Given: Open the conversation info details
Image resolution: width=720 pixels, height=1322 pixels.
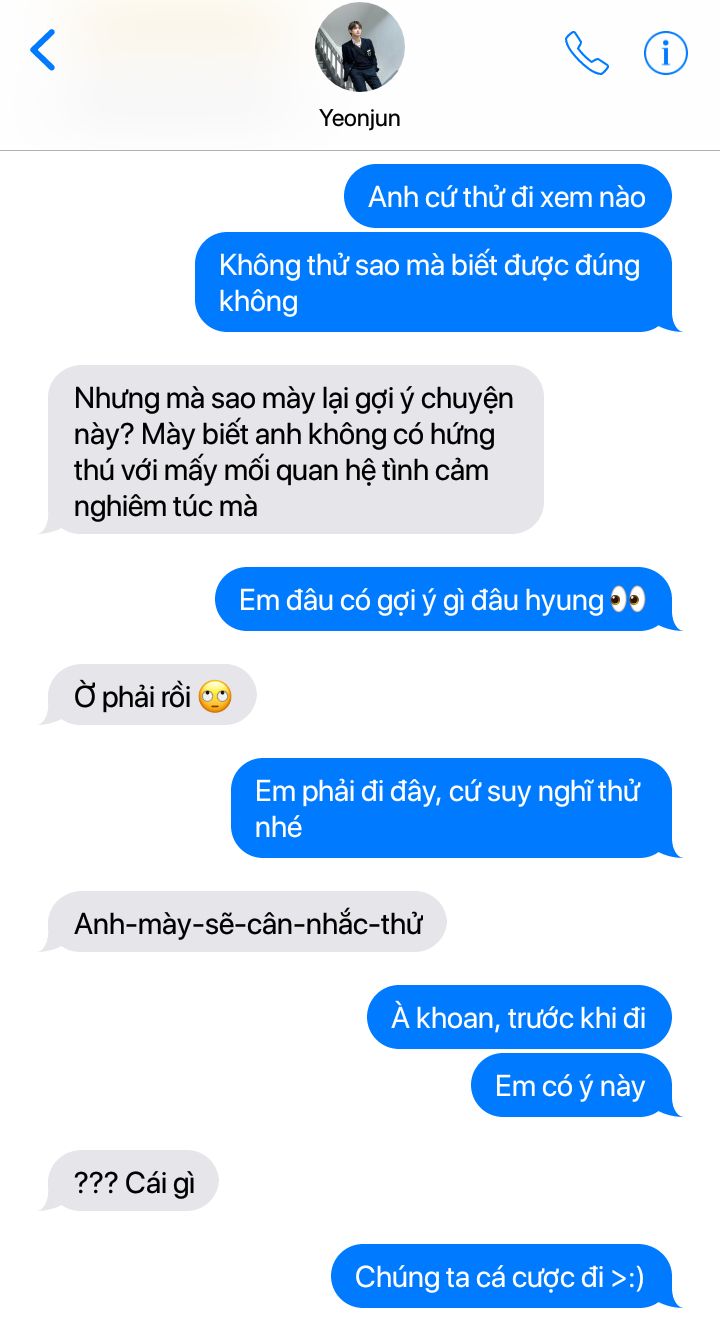Looking at the screenshot, I should [666, 52].
